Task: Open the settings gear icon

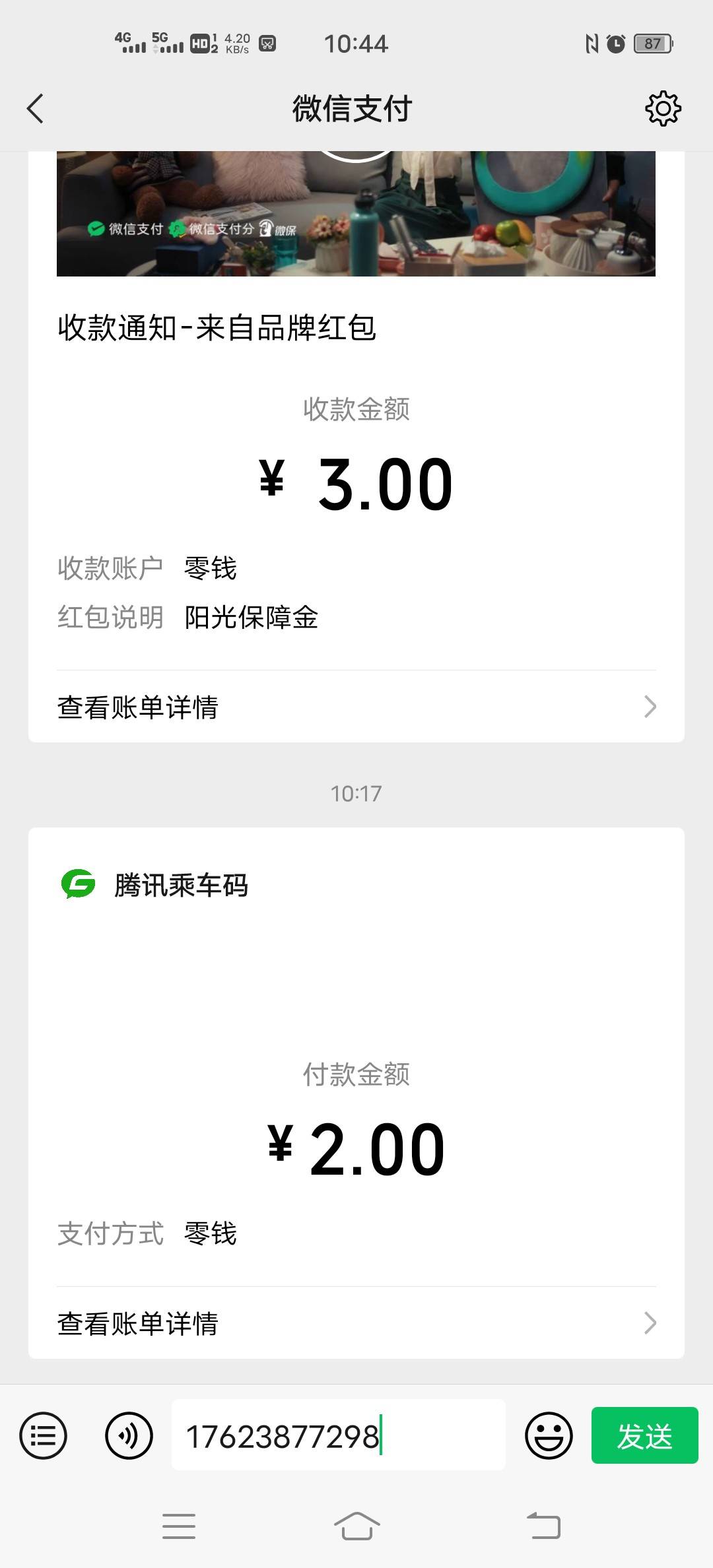Action: tap(663, 109)
